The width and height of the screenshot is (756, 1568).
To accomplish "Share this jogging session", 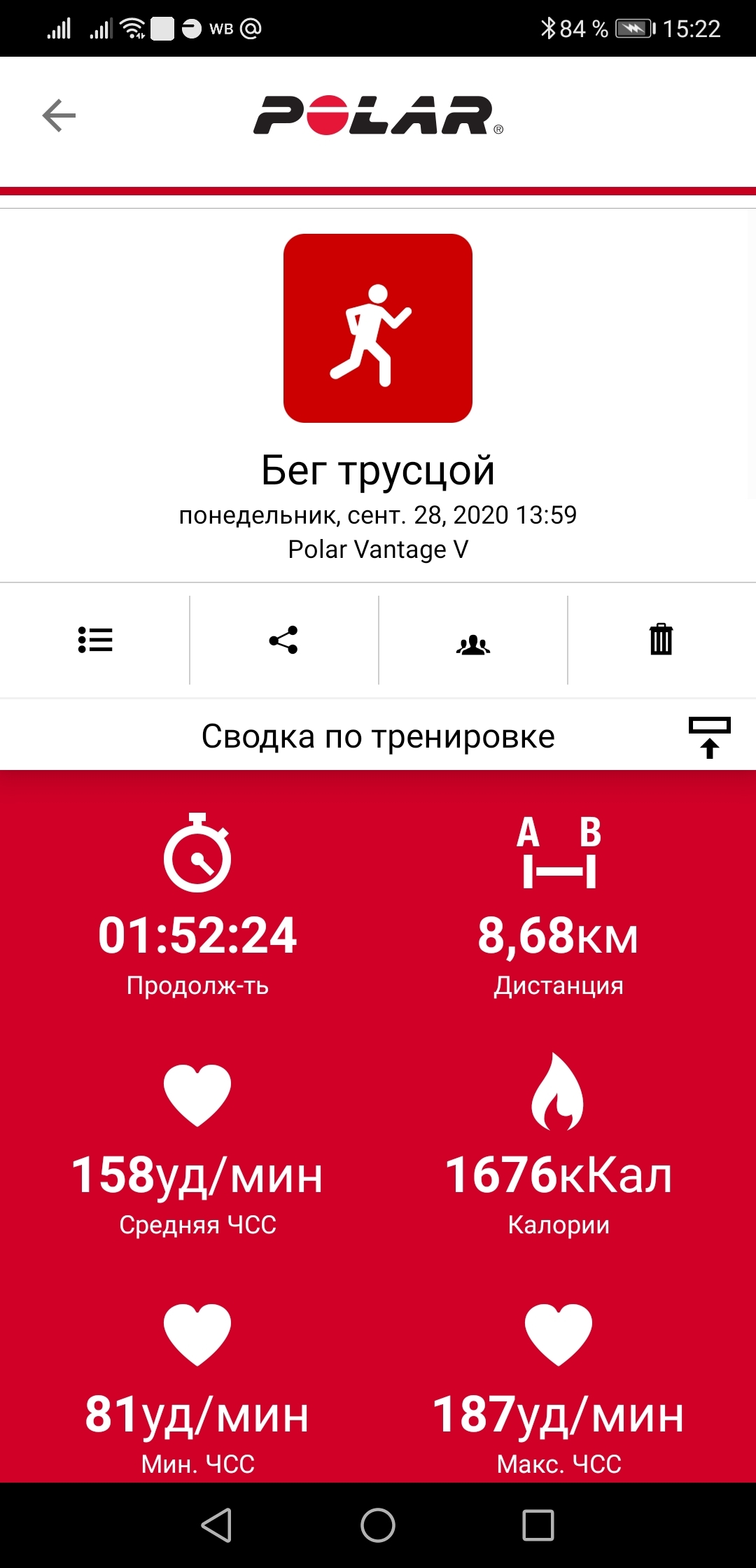I will (x=283, y=640).
